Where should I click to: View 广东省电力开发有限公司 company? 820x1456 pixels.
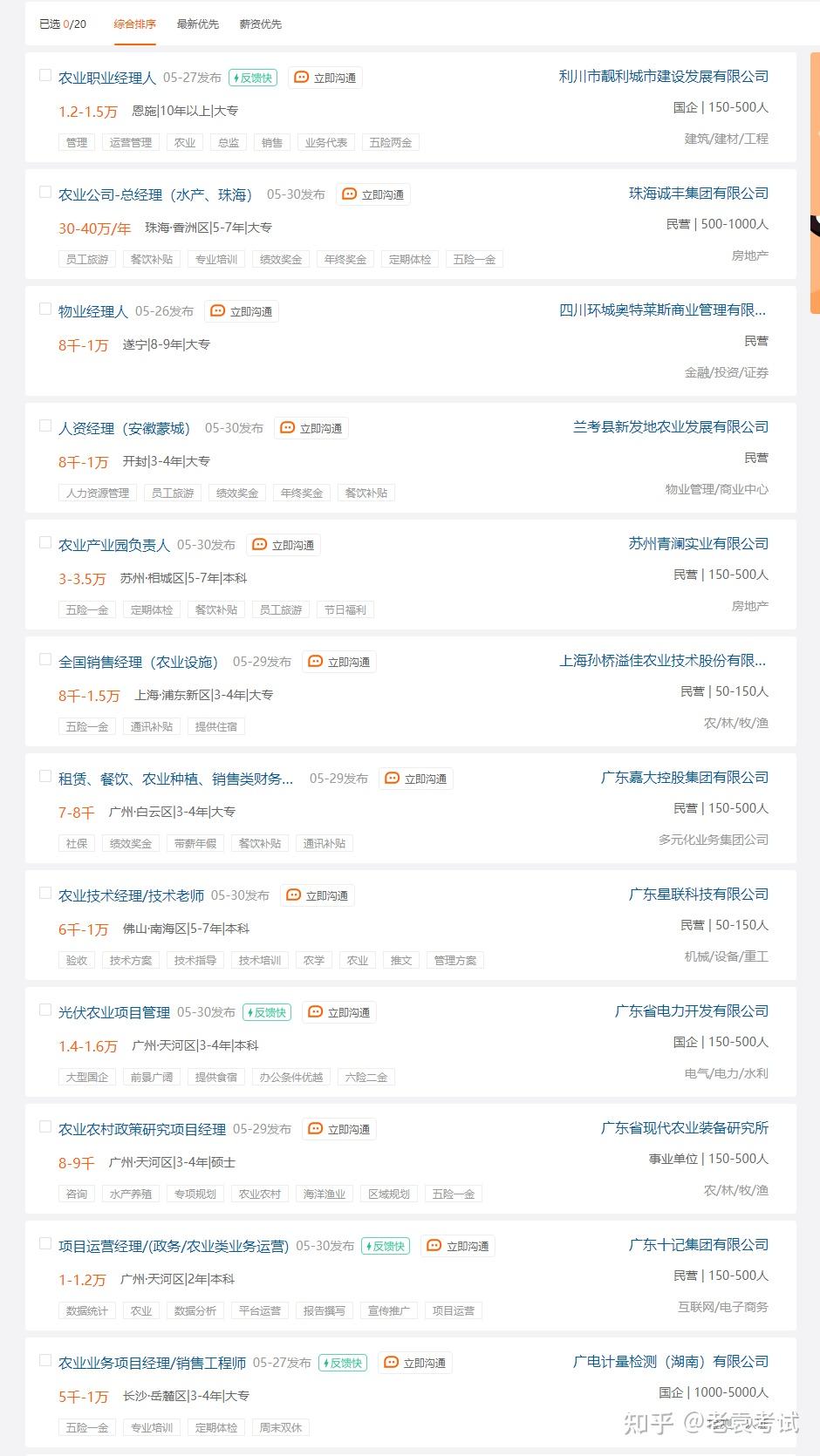pyautogui.click(x=692, y=1011)
